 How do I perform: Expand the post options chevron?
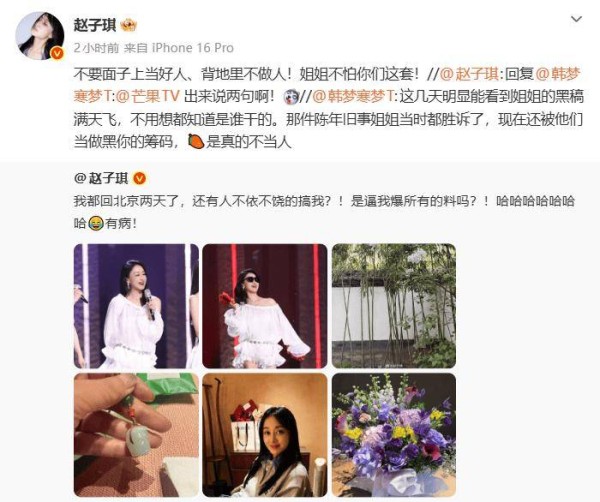click(577, 18)
